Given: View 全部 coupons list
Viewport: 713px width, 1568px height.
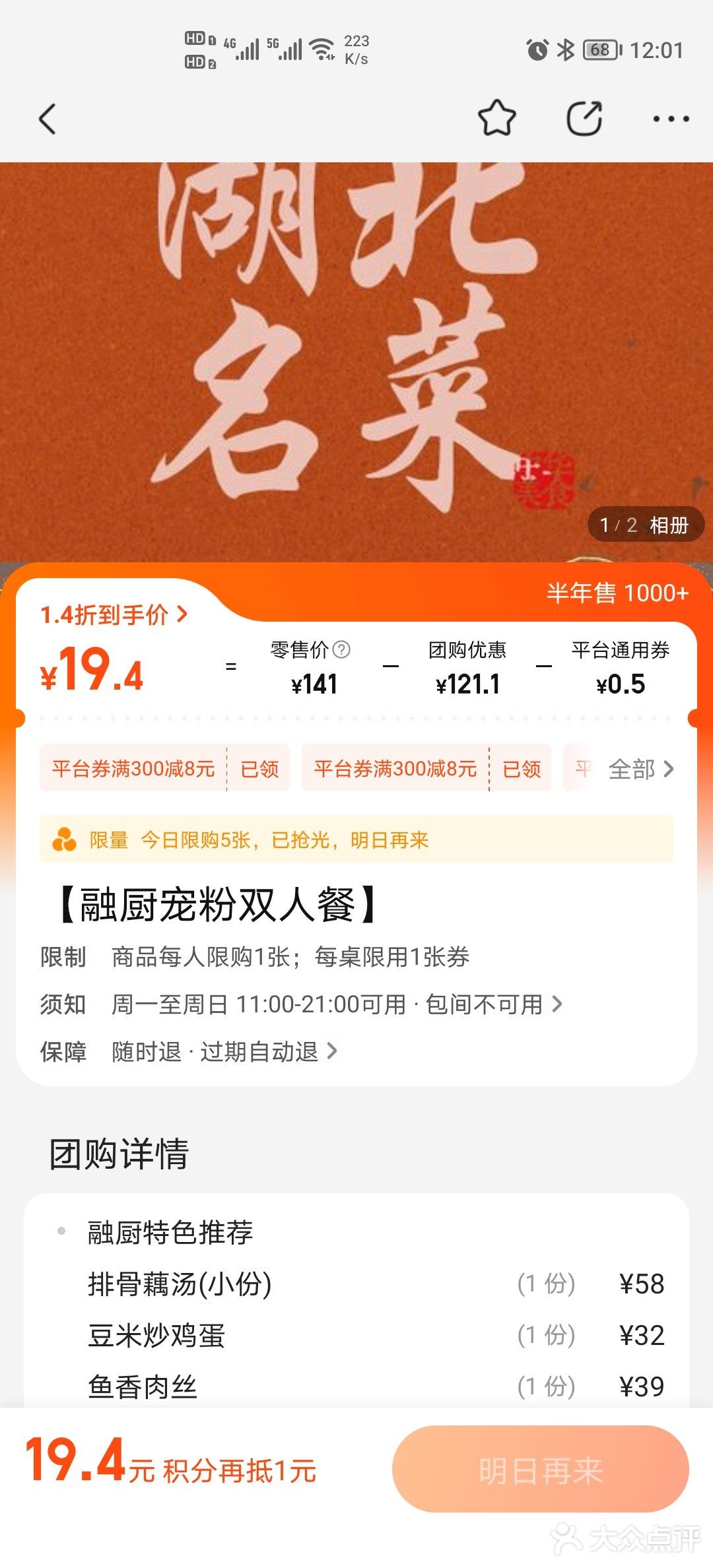Looking at the screenshot, I should [x=640, y=769].
